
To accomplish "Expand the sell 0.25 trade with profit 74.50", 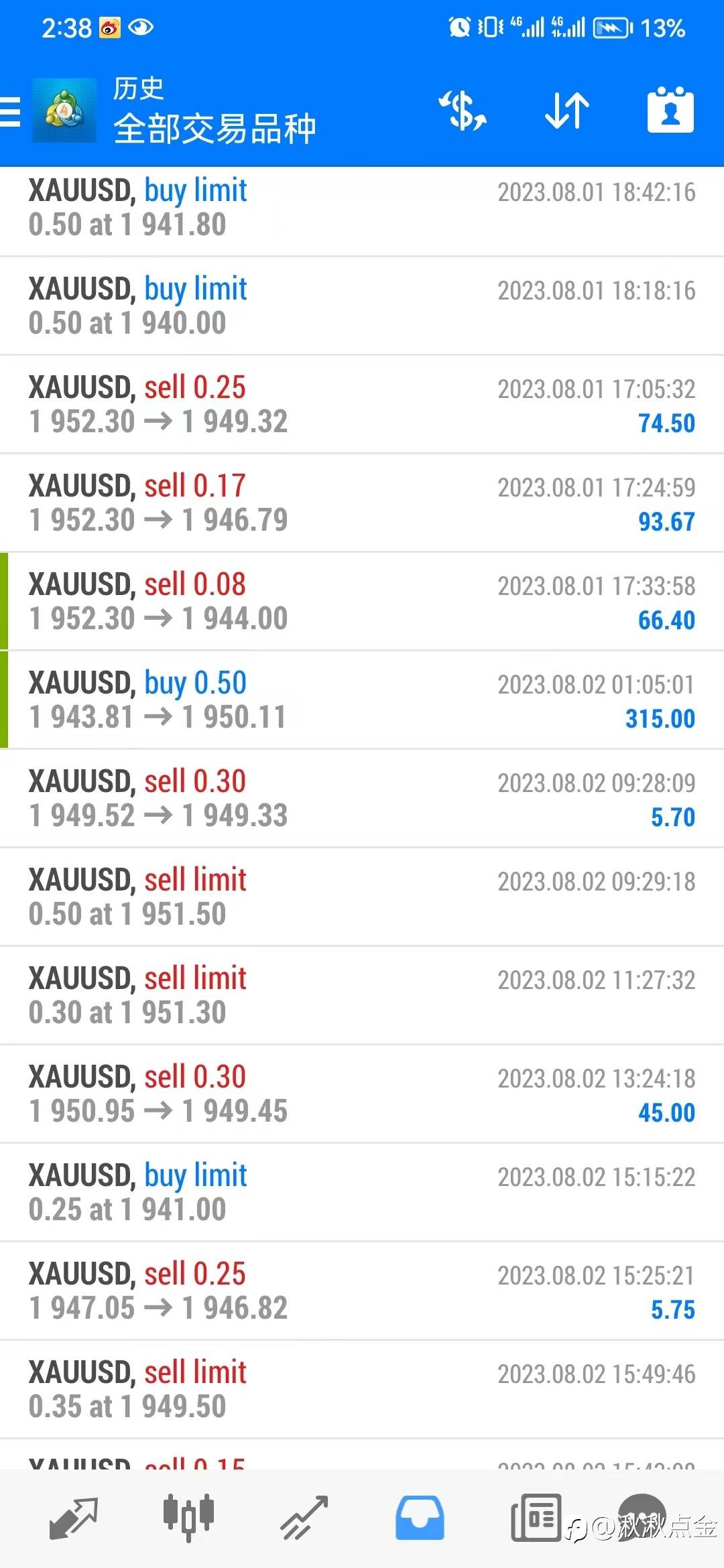I will click(x=362, y=405).
